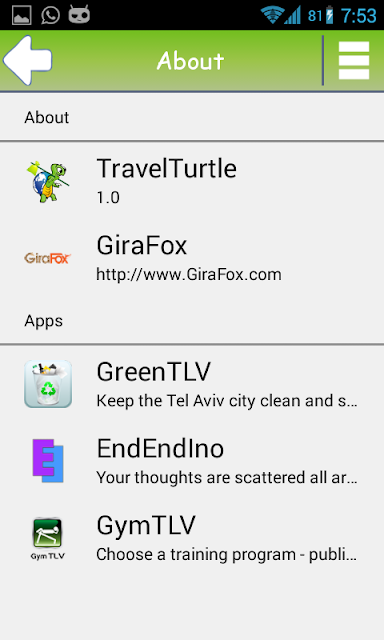Image resolution: width=384 pixels, height=640 pixels.
Task: Open the GreenTLV app listing
Action: 192,384
